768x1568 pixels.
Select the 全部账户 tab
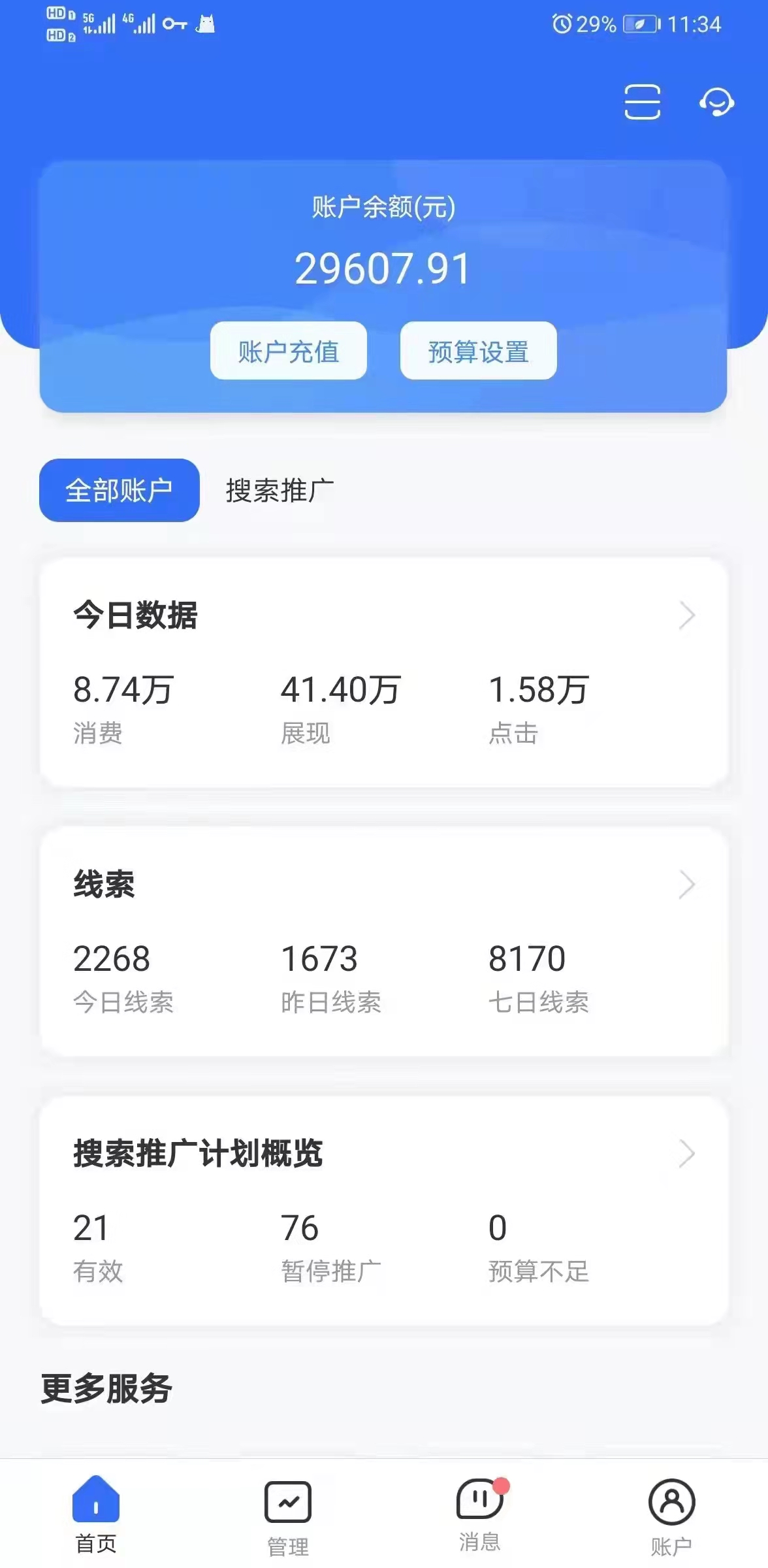coord(120,490)
